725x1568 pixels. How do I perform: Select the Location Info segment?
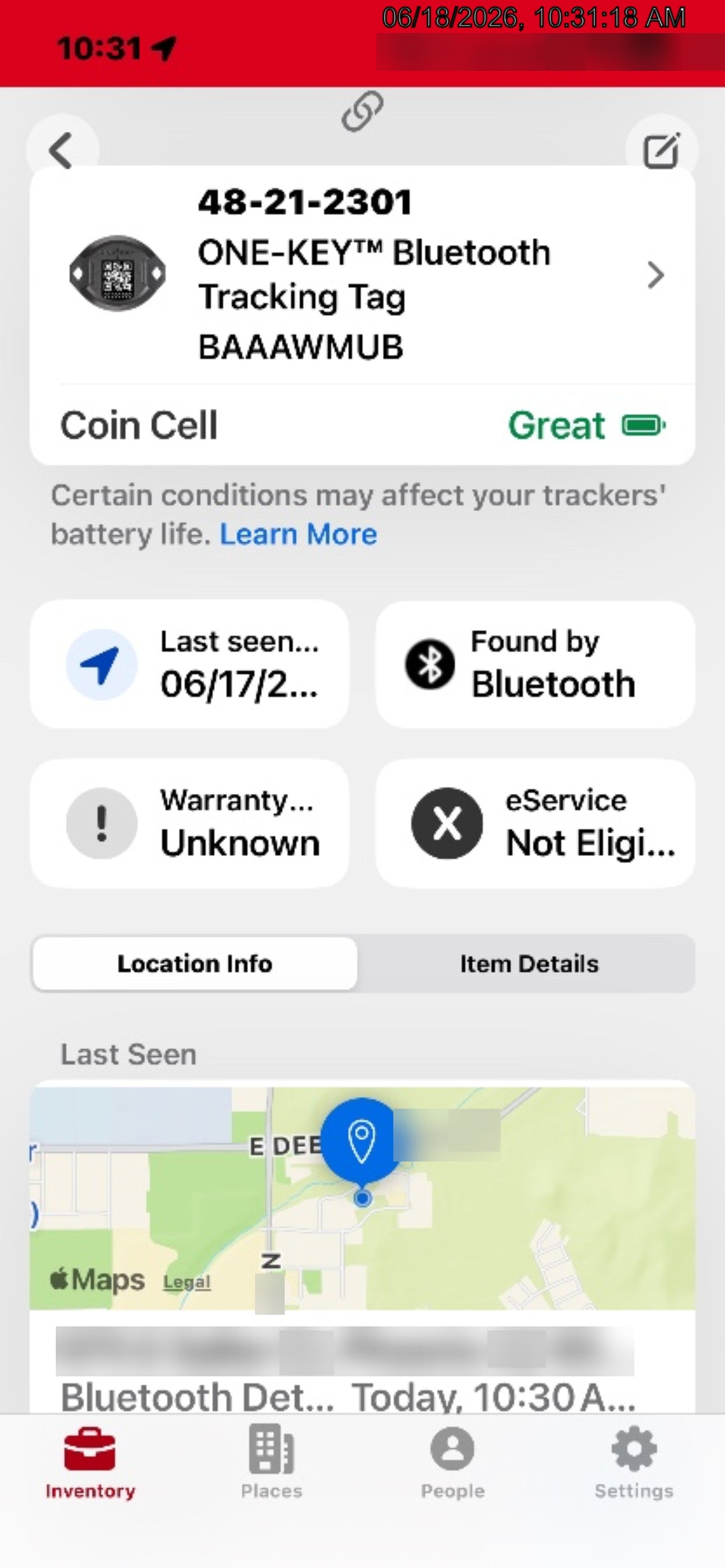point(195,963)
